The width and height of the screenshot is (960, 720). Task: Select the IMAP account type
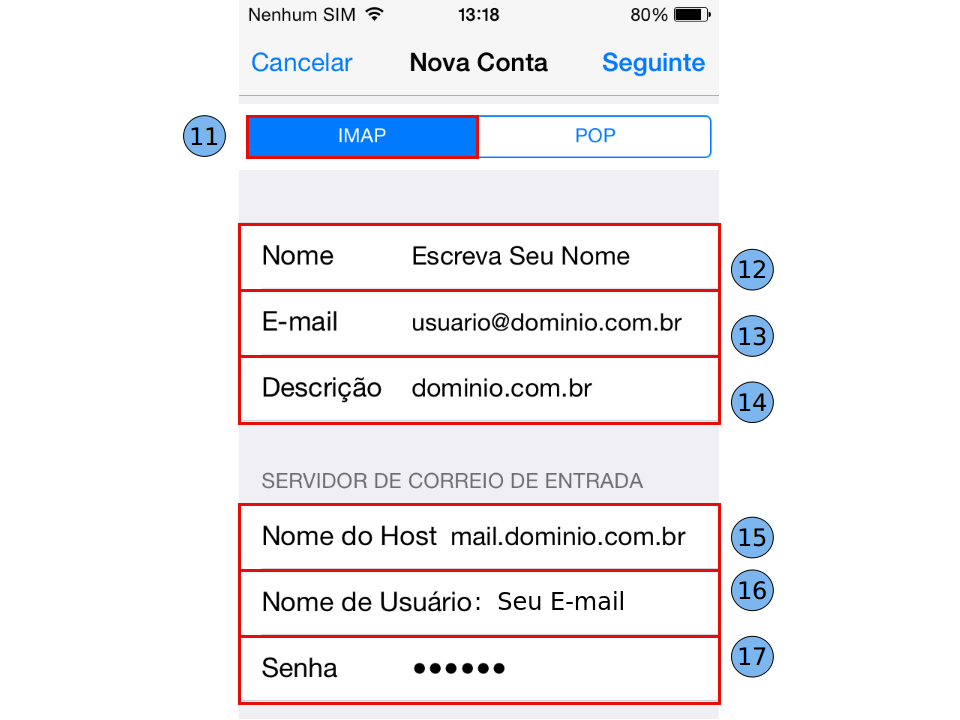[362, 136]
